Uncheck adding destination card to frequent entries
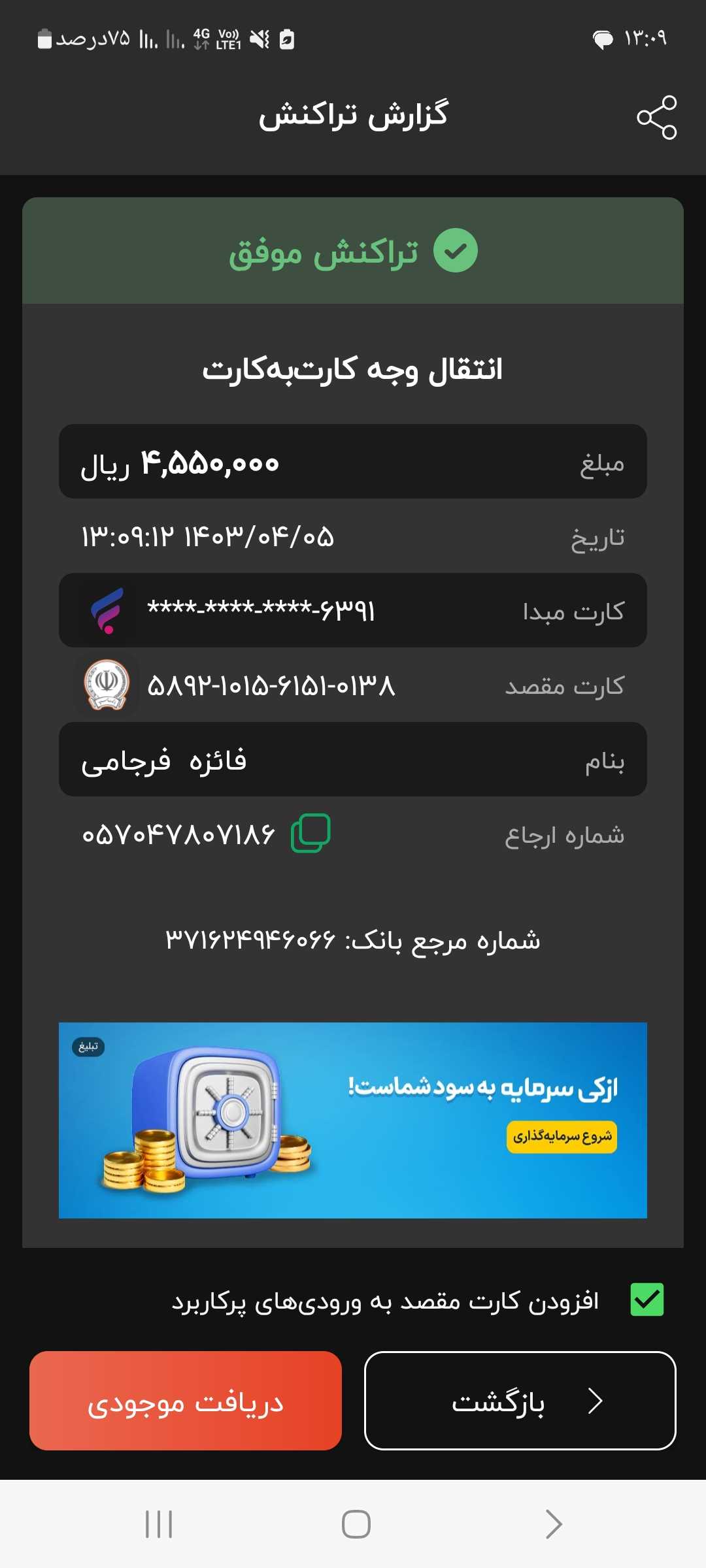 click(x=647, y=1299)
